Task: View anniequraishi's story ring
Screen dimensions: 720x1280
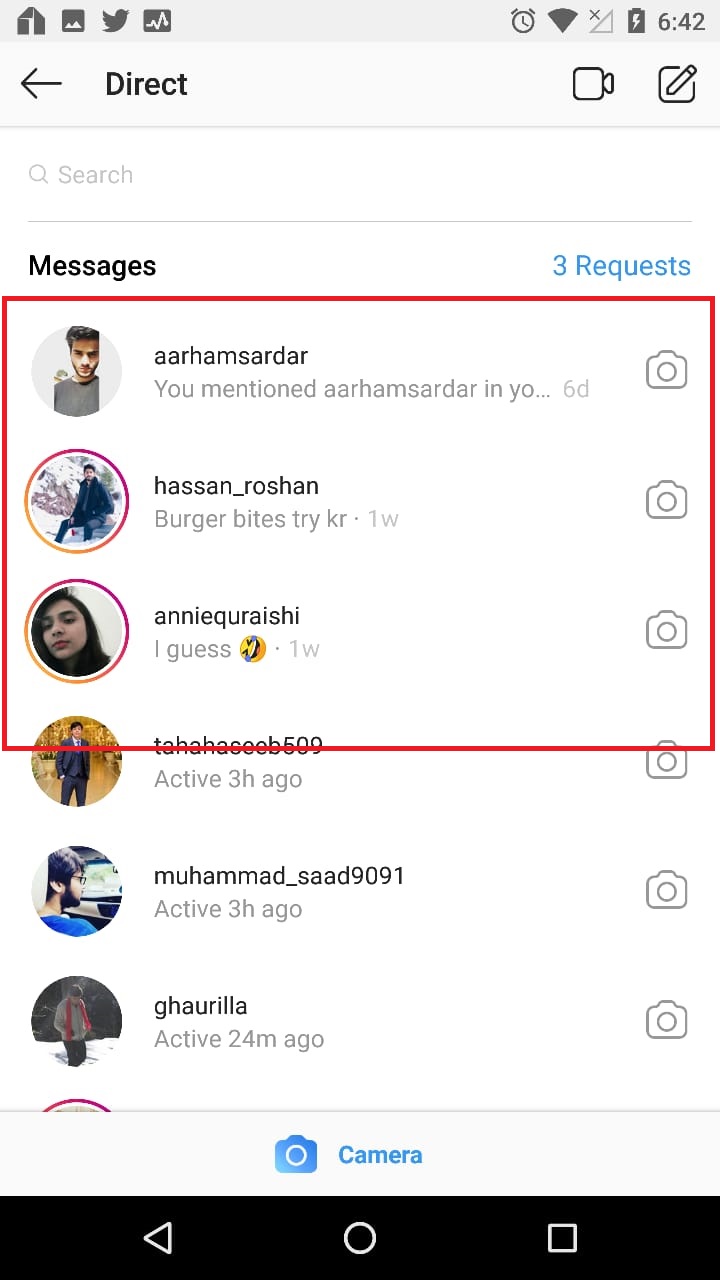Action: pos(77,631)
